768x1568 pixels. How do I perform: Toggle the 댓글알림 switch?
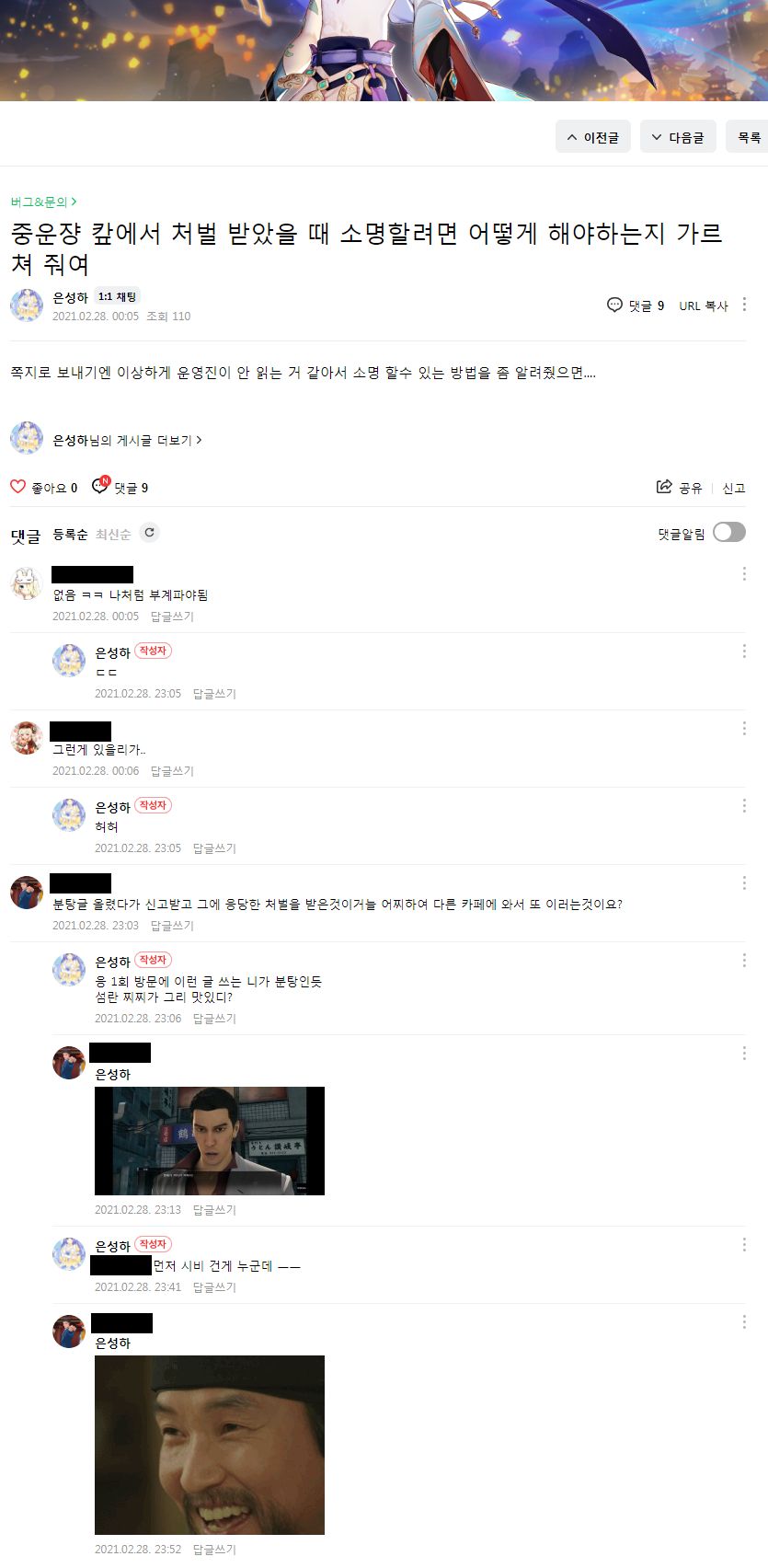point(728,533)
